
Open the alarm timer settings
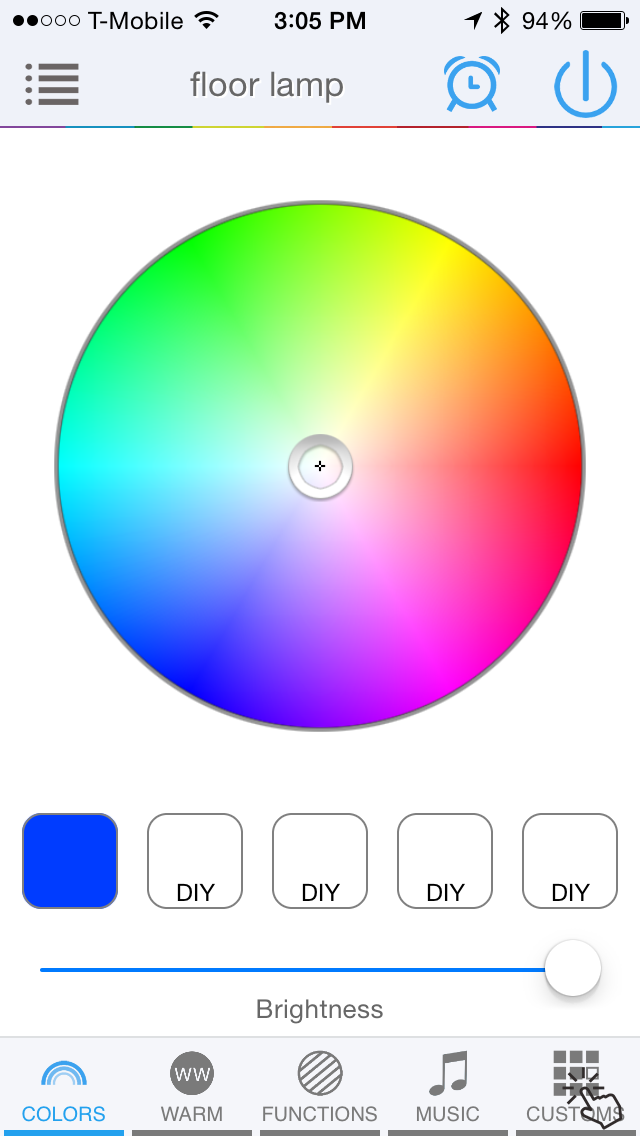point(472,84)
